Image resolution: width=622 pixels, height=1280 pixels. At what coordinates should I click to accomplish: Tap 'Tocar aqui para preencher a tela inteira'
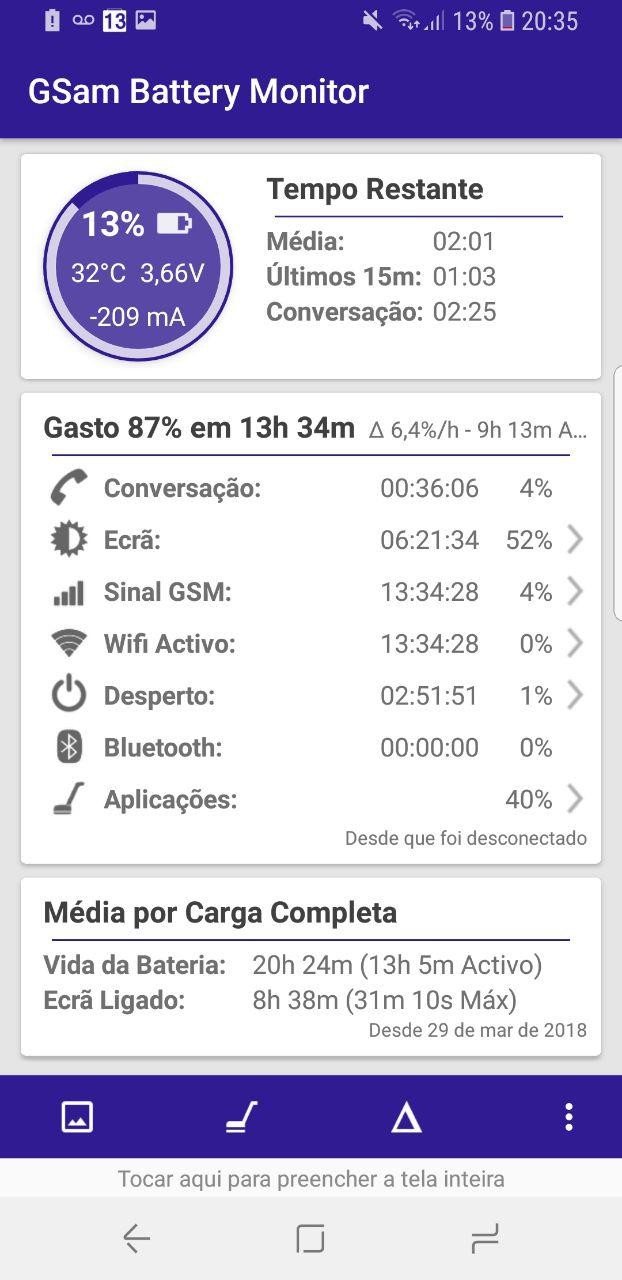pos(310,1179)
